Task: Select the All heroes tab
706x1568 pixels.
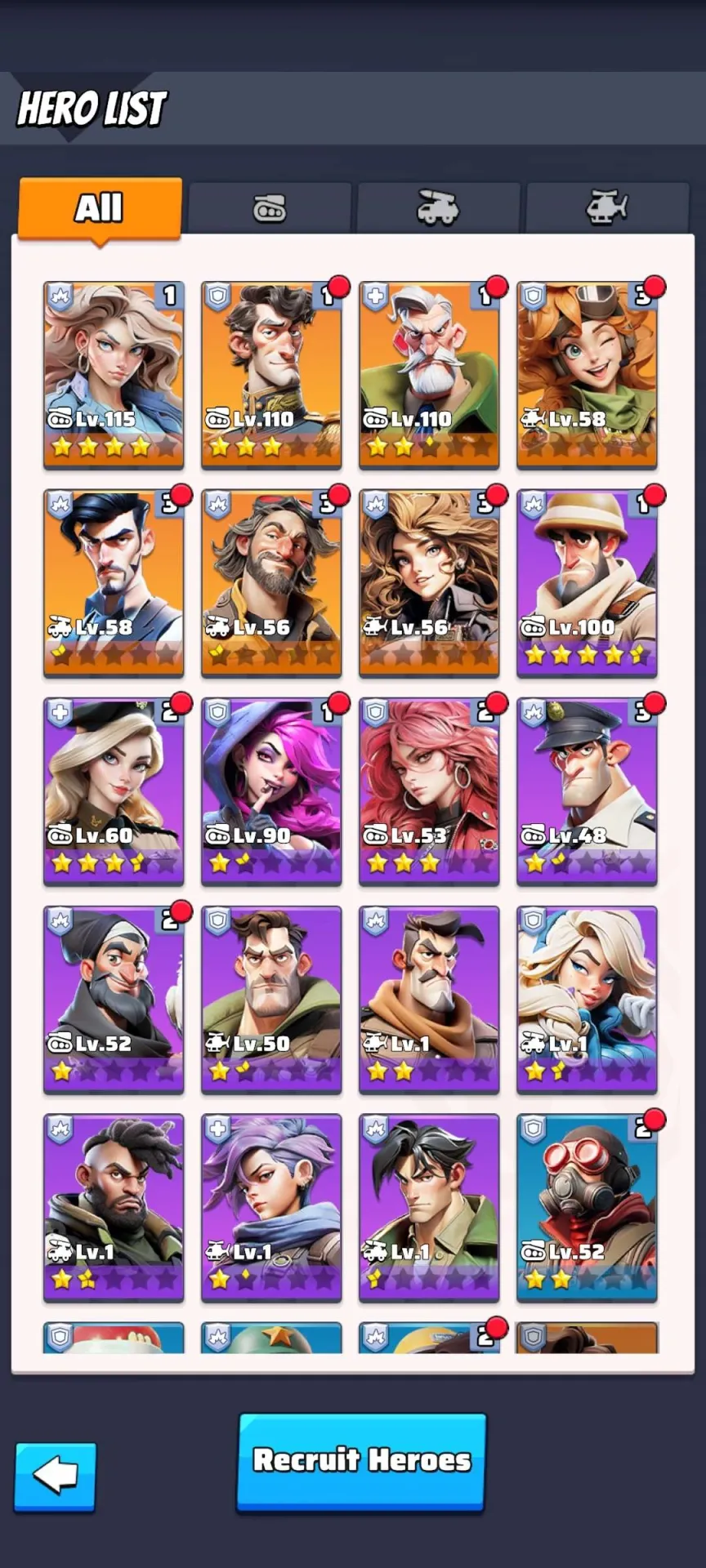Action: coord(100,208)
